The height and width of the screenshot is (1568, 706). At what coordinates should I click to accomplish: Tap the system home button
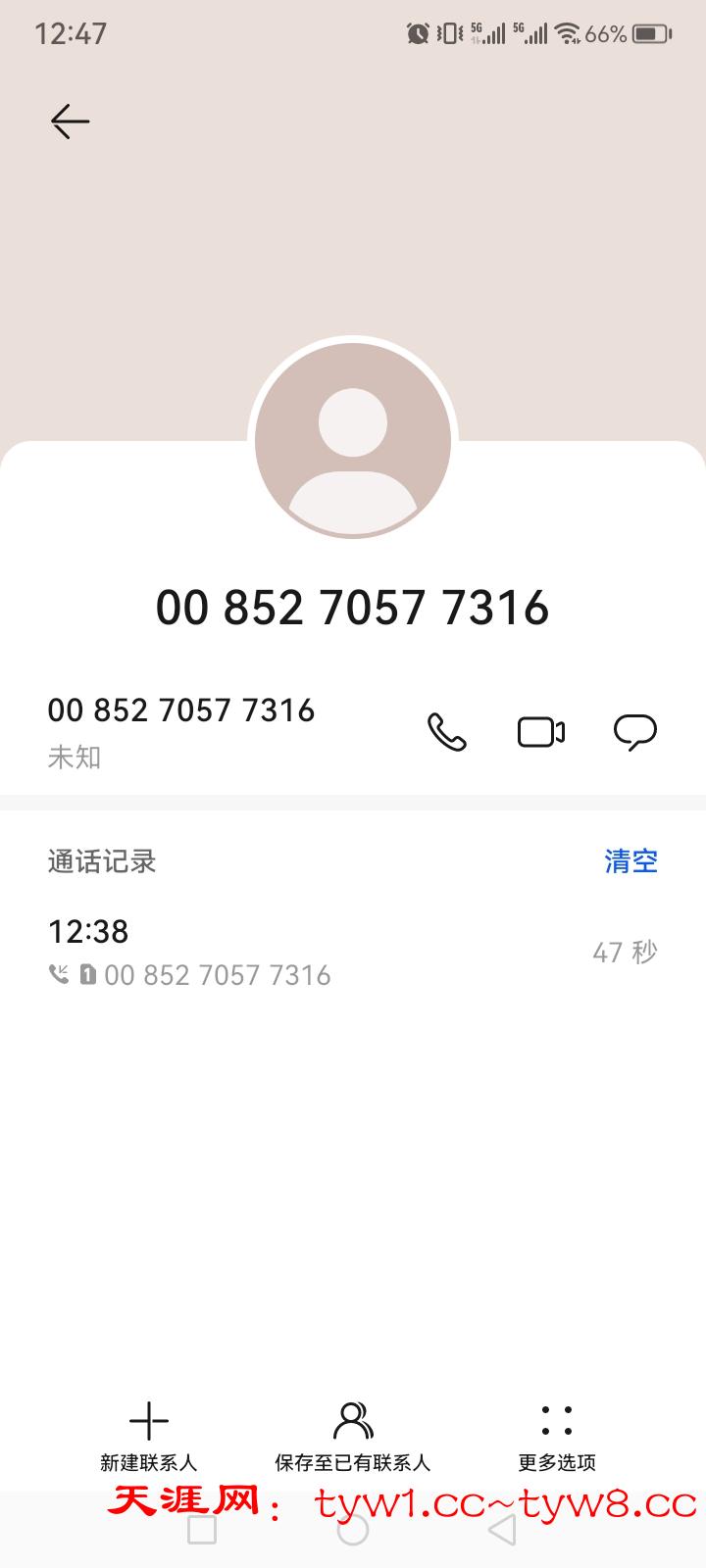(x=352, y=1530)
